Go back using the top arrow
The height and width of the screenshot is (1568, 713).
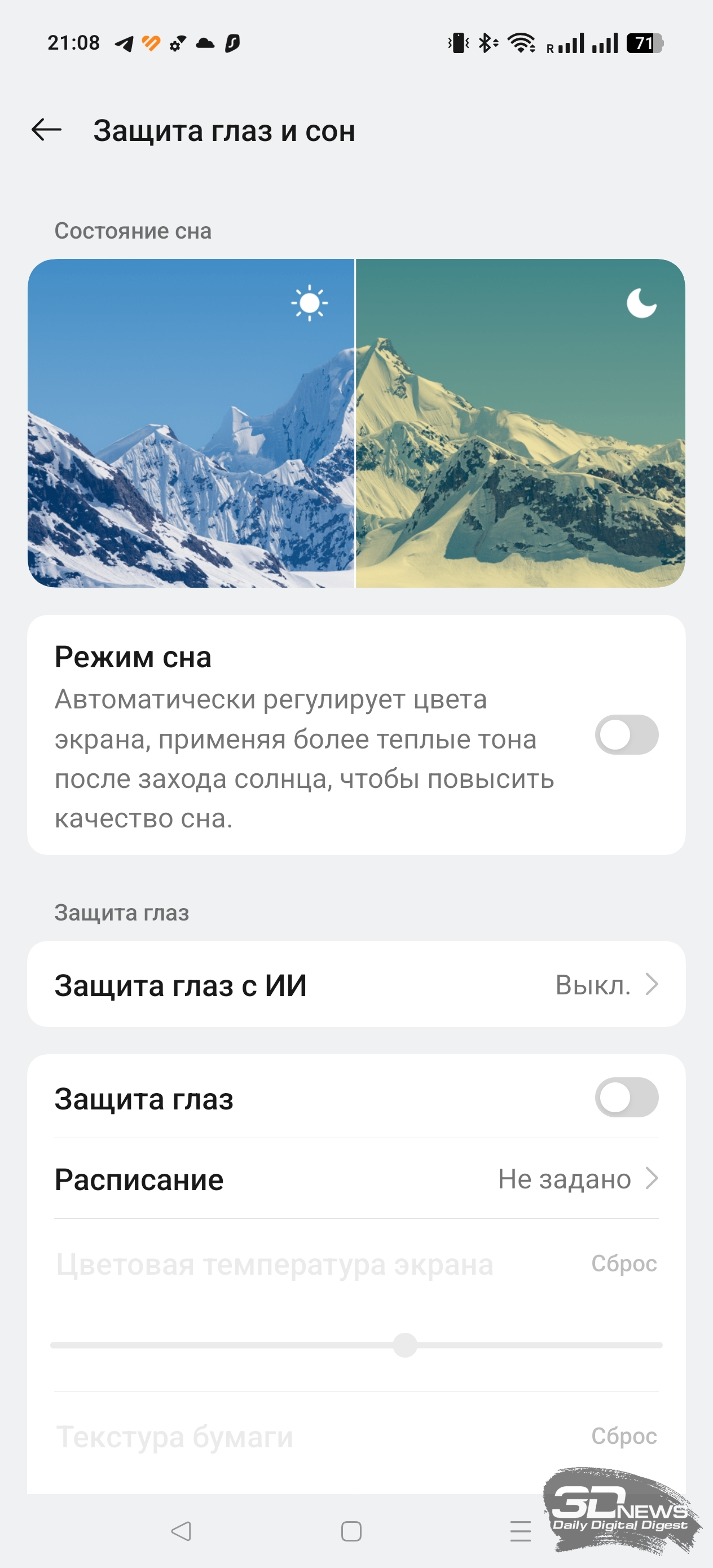(47, 130)
